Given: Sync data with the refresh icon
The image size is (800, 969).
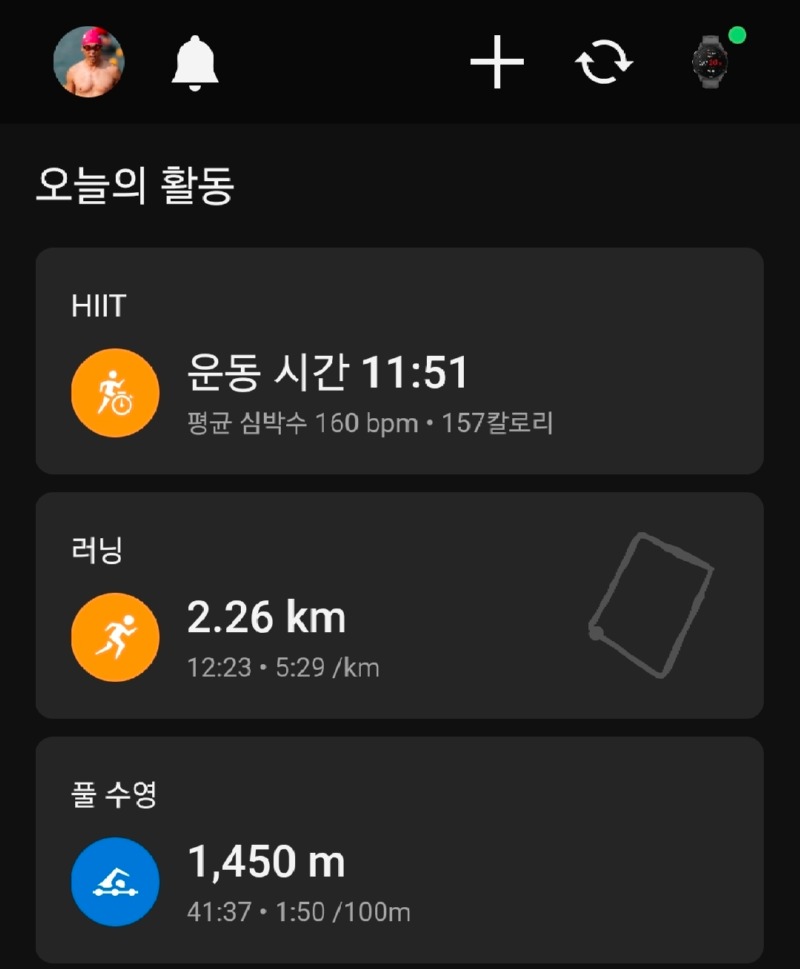Looking at the screenshot, I should (x=604, y=62).
